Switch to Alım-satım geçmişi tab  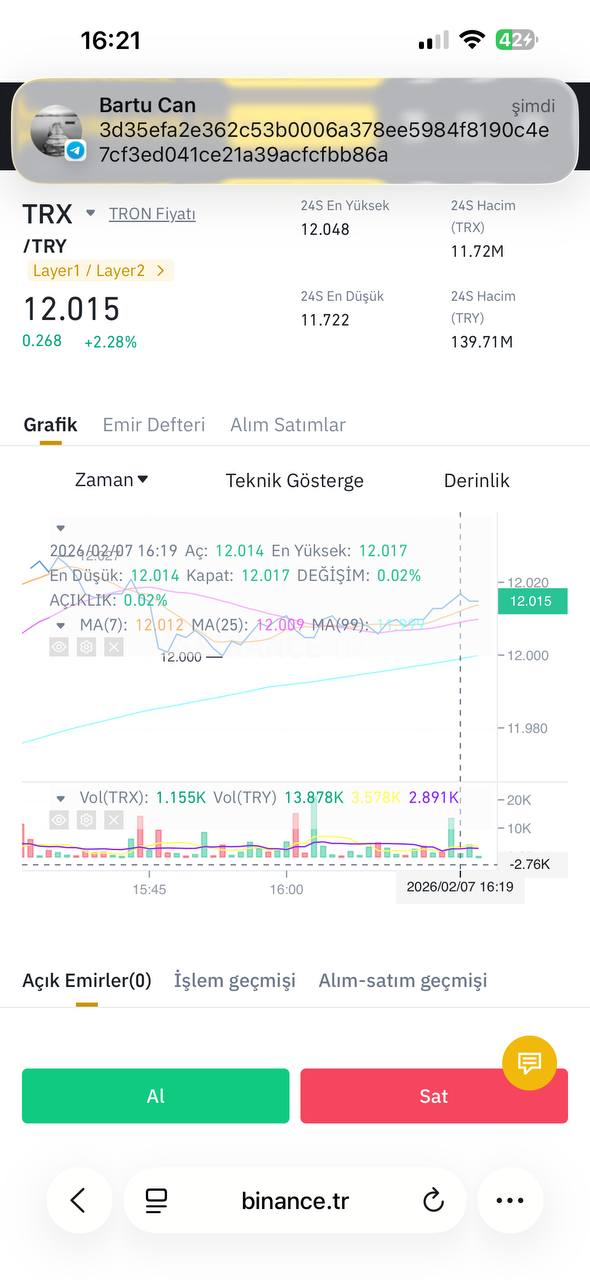click(x=403, y=980)
